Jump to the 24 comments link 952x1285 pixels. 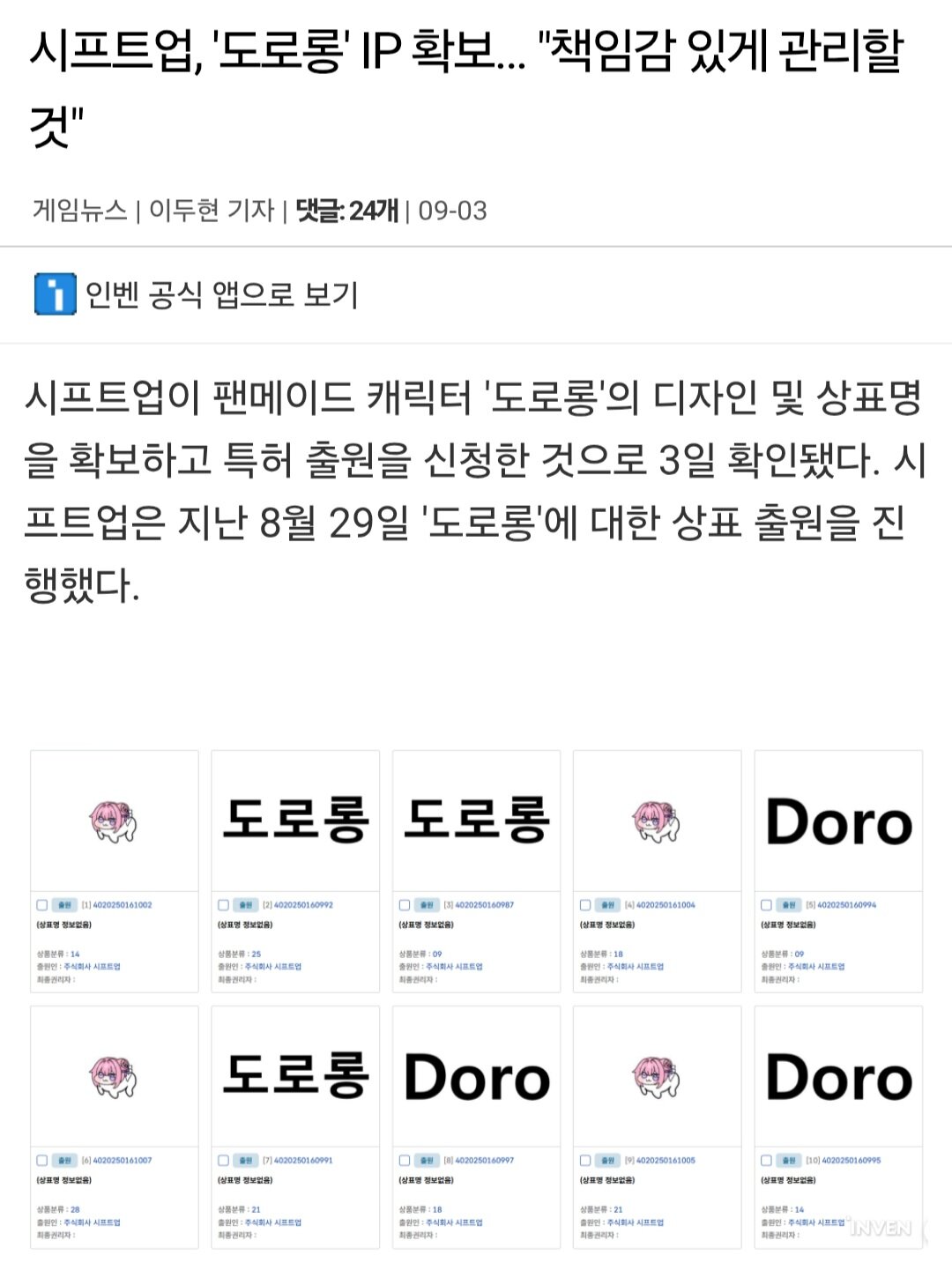click(346, 211)
